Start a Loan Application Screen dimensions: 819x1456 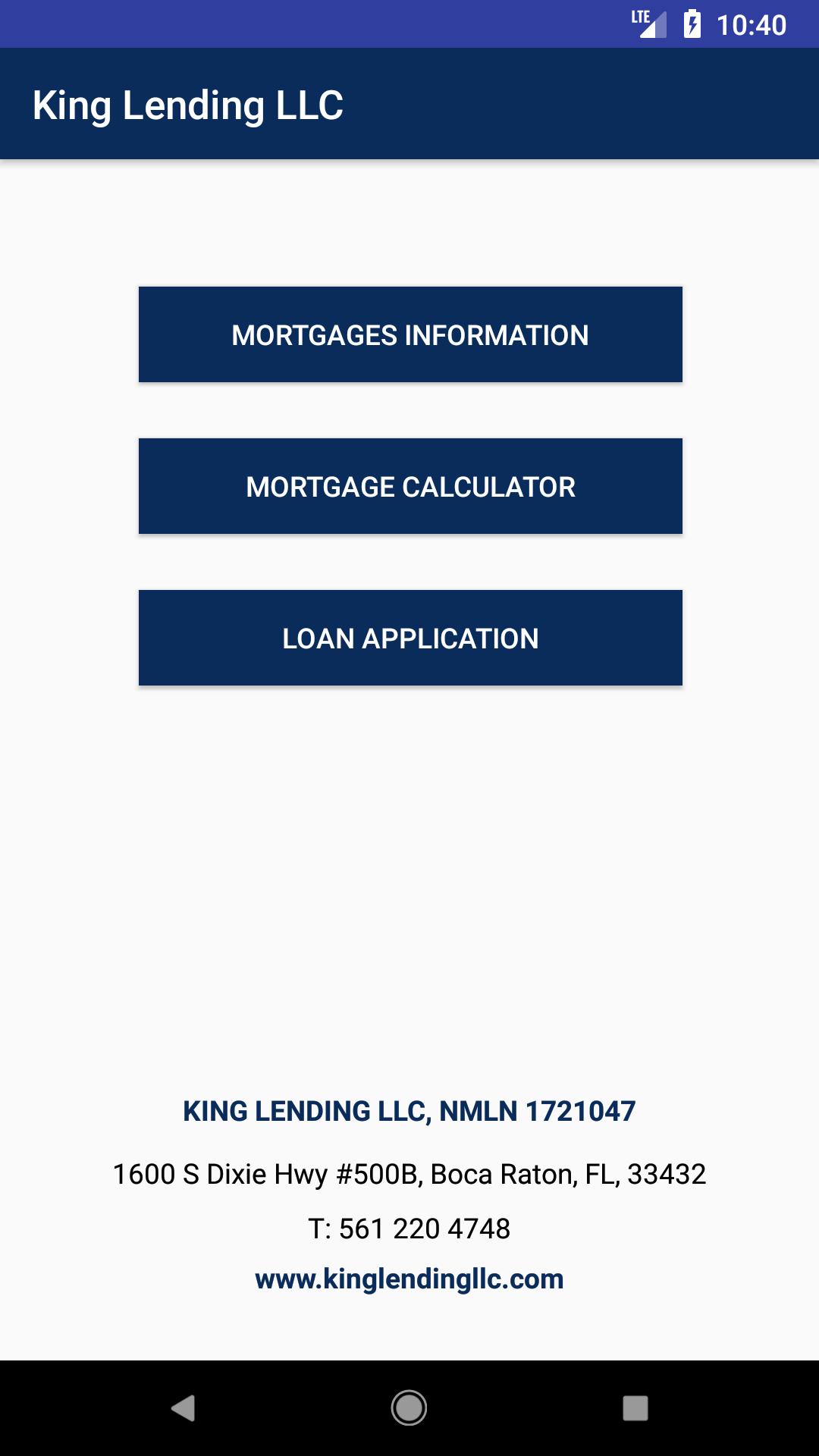(x=410, y=638)
